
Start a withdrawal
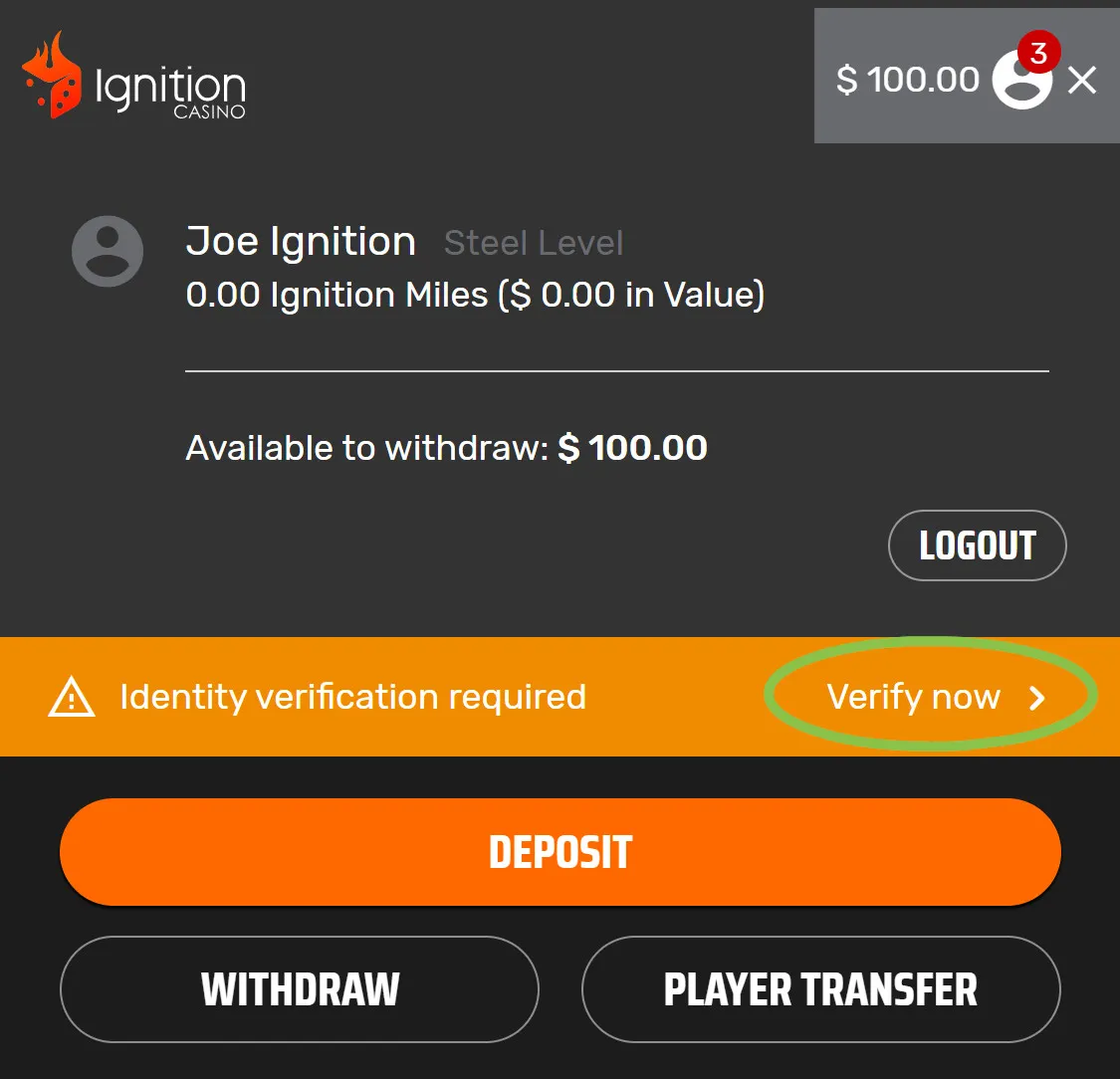click(300, 989)
